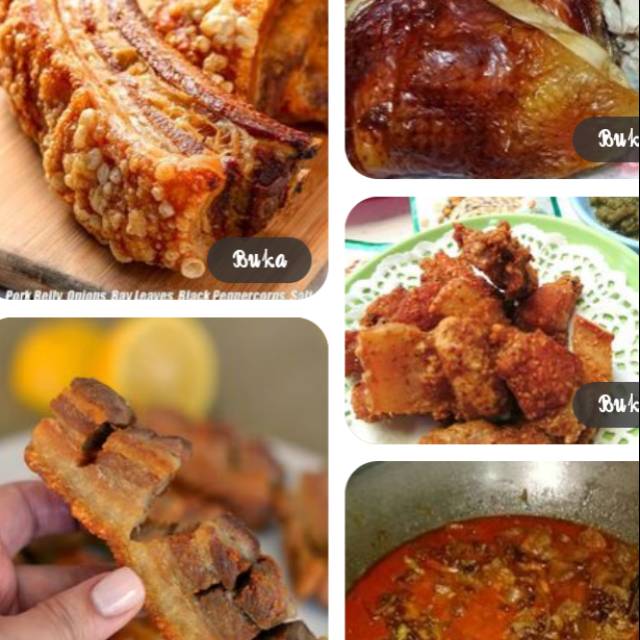Tap Buka on the crispy pork belly roast
The image size is (640, 640).
260,260
